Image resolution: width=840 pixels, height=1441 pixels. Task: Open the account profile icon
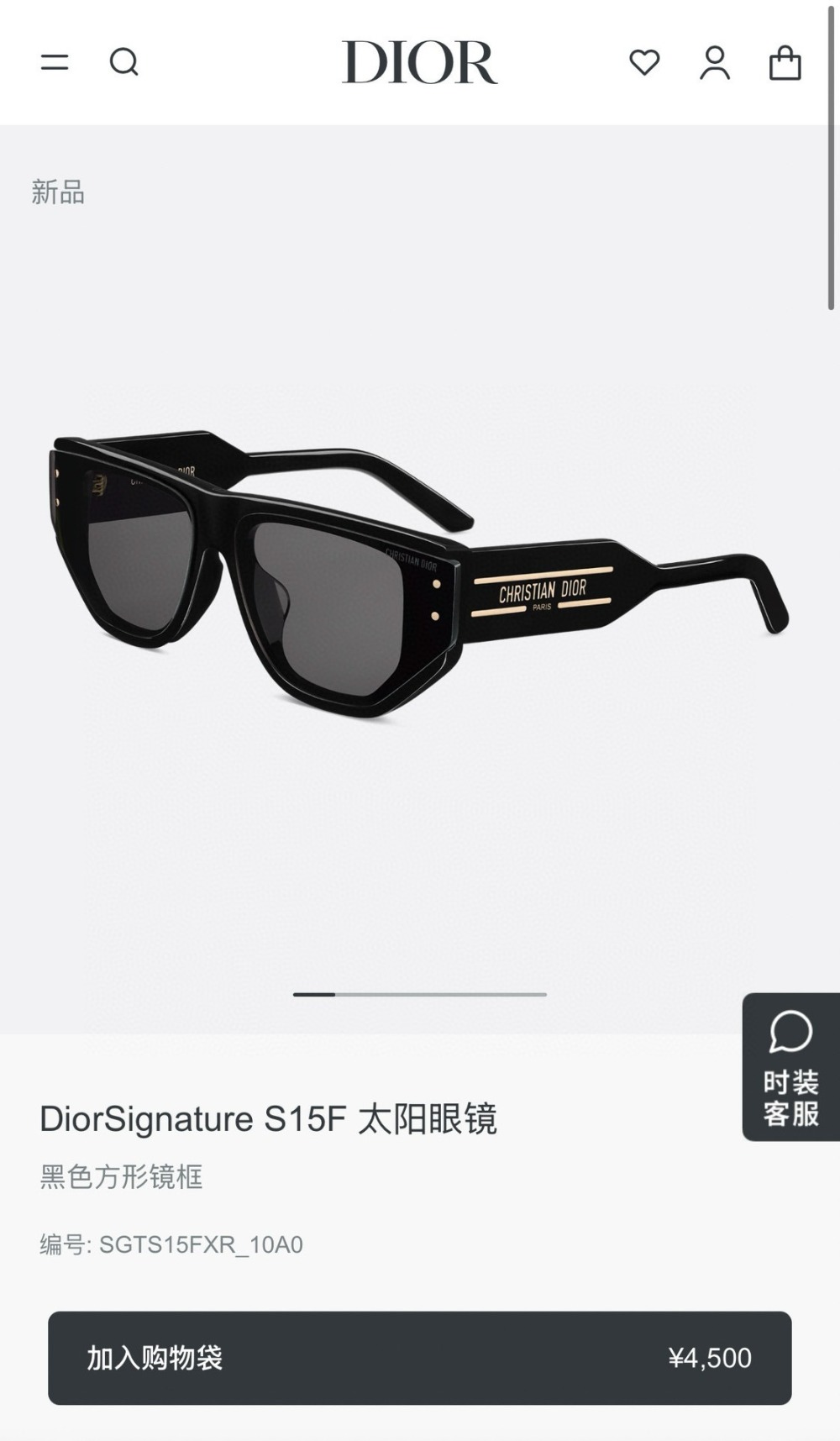pyautogui.click(x=715, y=63)
